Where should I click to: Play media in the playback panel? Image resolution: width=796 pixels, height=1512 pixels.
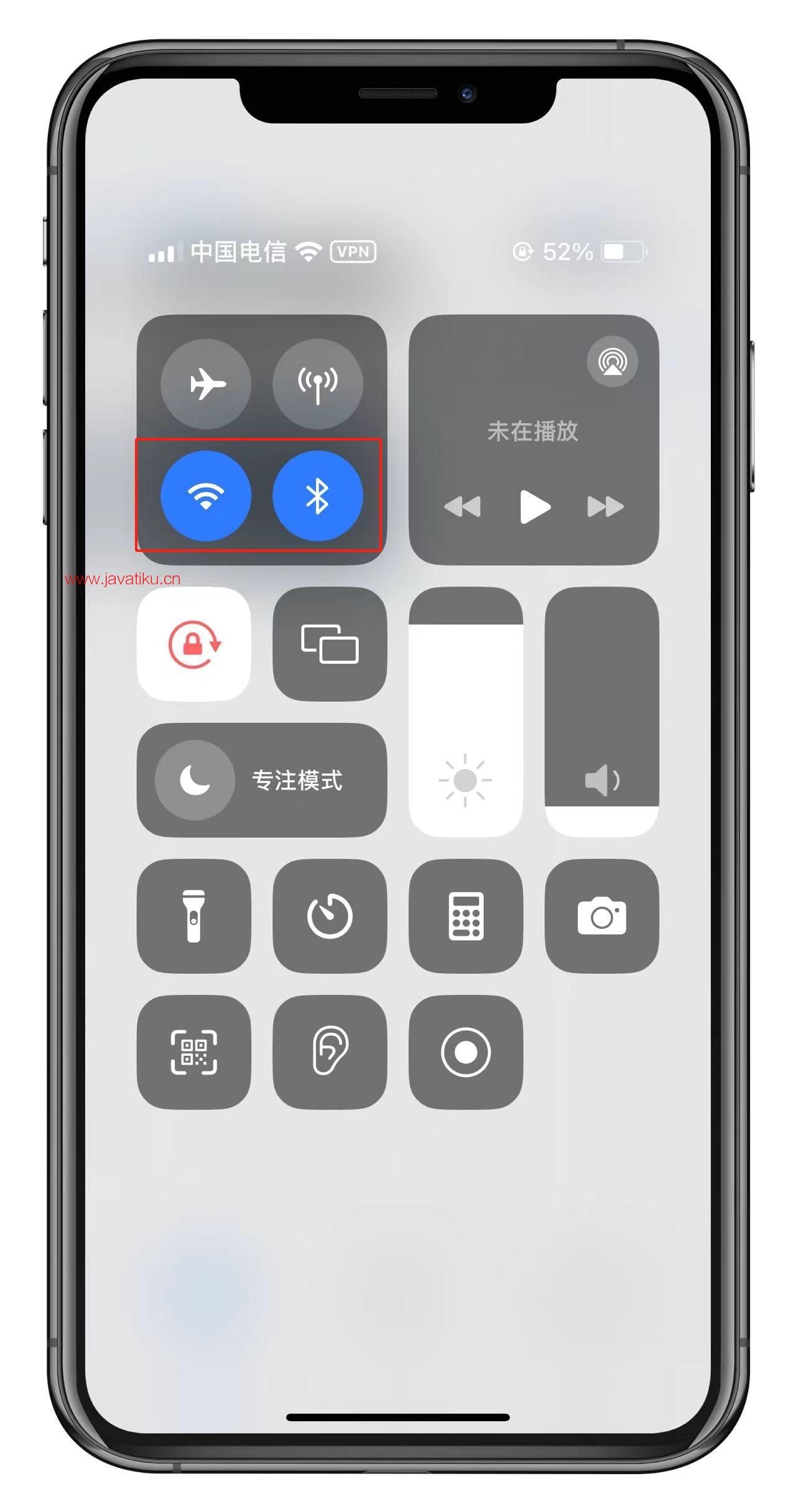pos(534,506)
